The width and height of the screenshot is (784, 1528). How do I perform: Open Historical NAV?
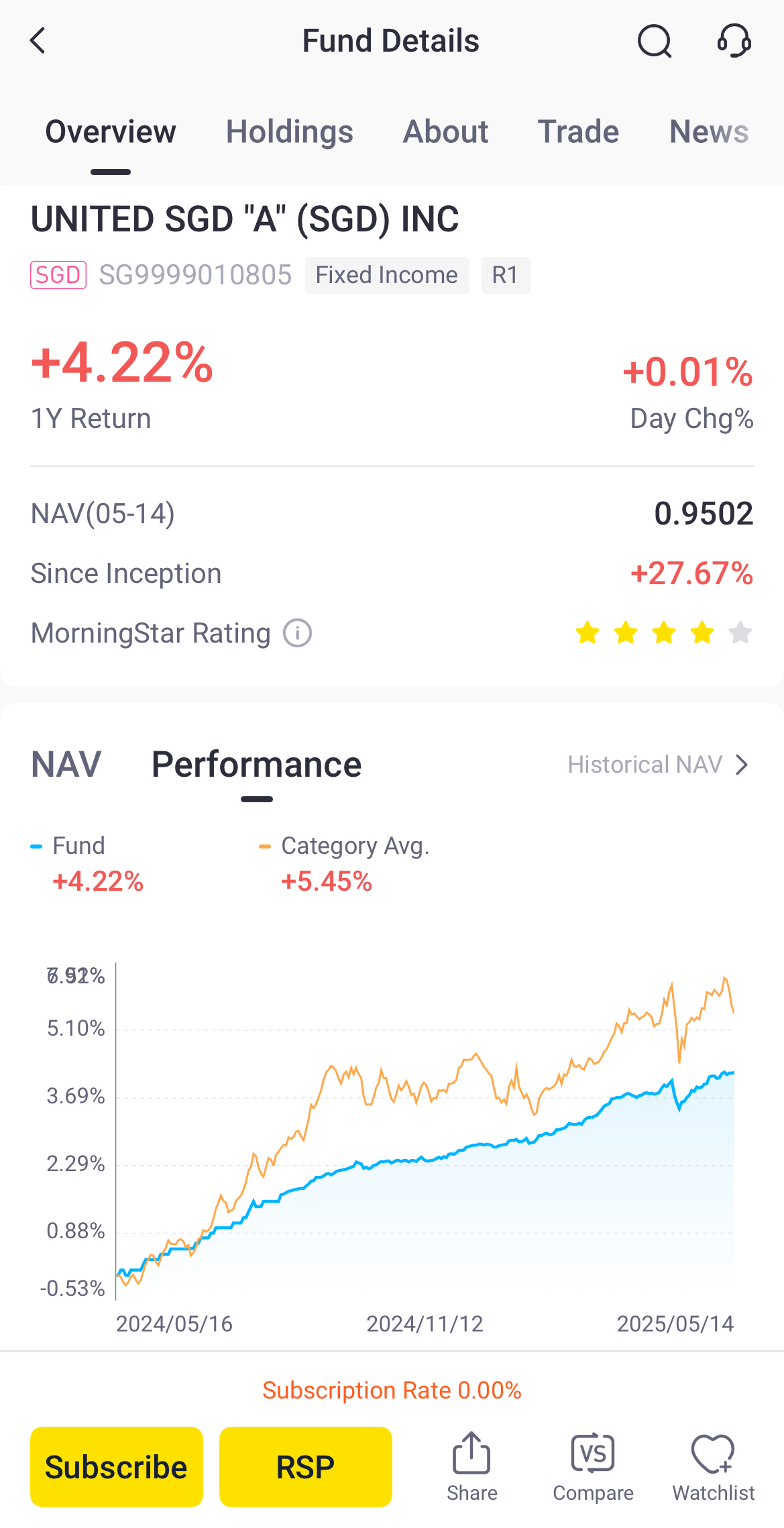(x=657, y=765)
